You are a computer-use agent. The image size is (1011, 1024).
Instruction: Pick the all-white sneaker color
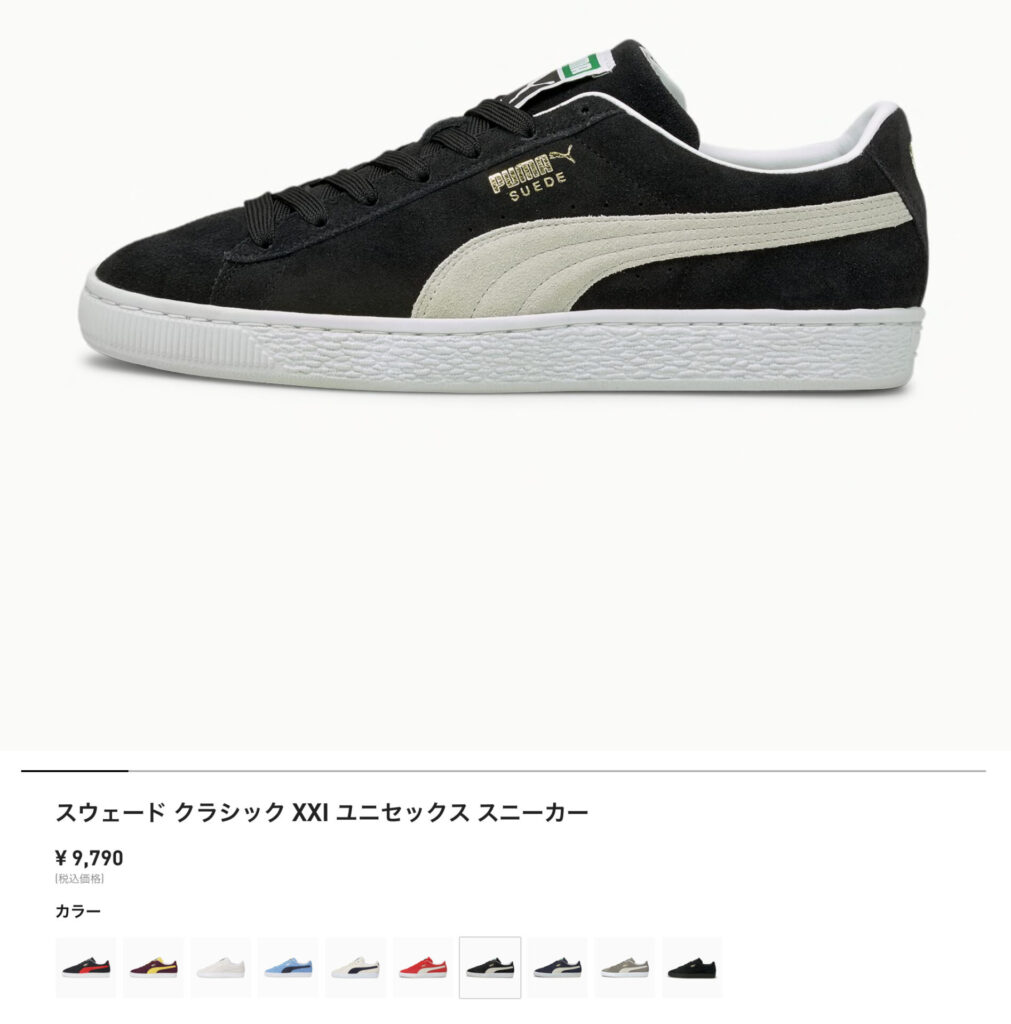(x=220, y=967)
